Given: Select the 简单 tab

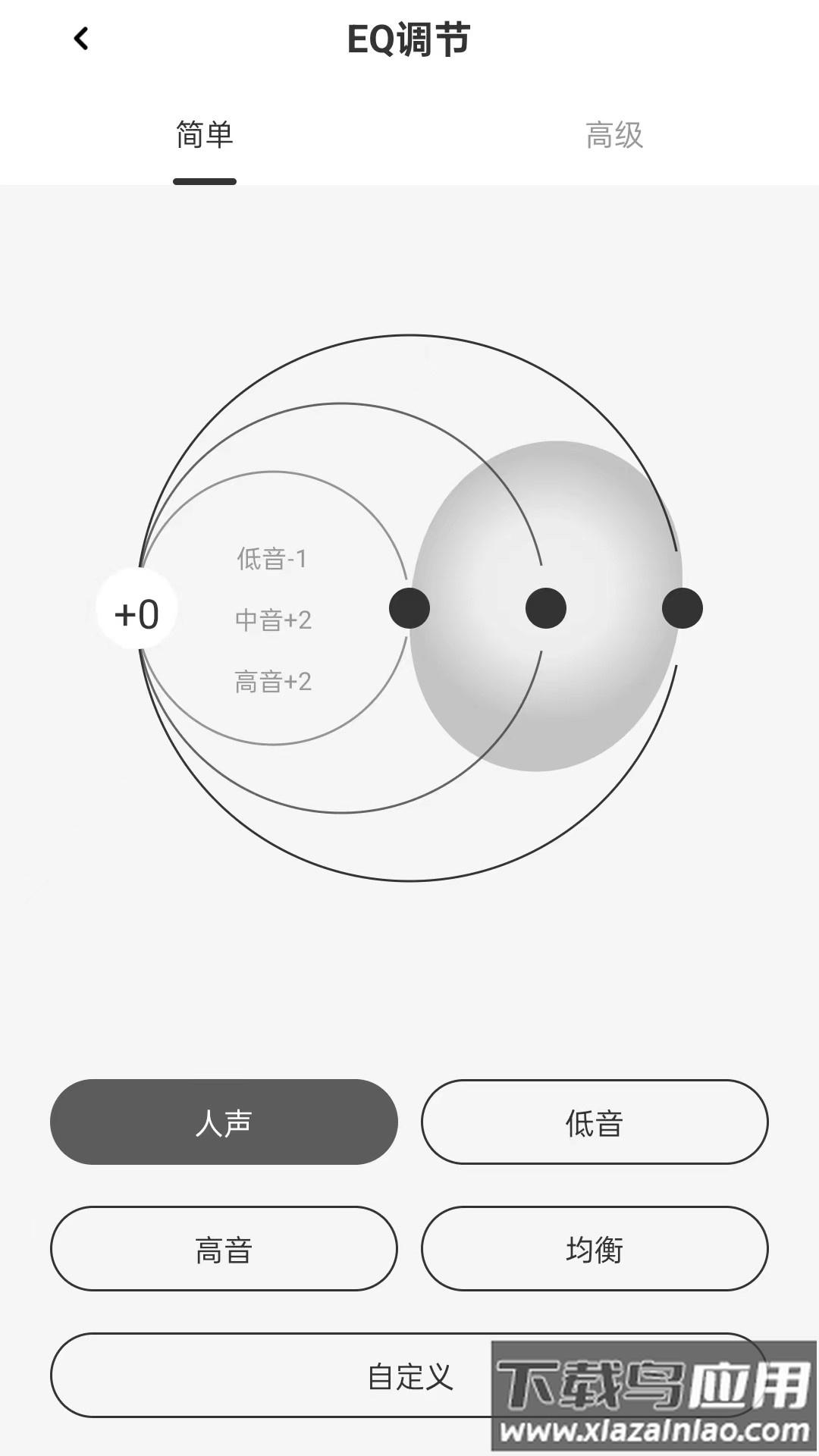Looking at the screenshot, I should click(x=205, y=136).
